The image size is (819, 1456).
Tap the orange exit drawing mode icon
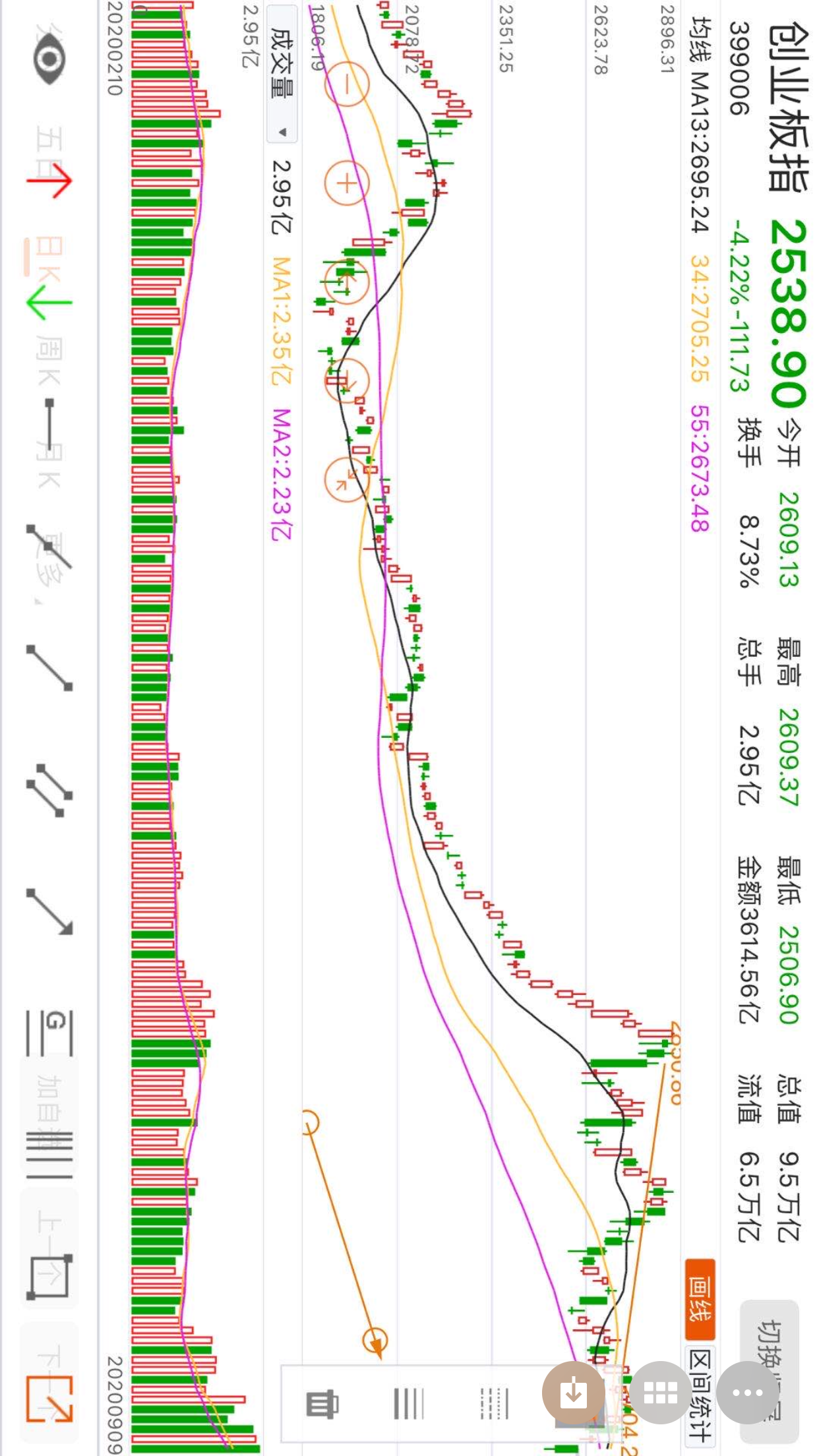[x=49, y=1398]
